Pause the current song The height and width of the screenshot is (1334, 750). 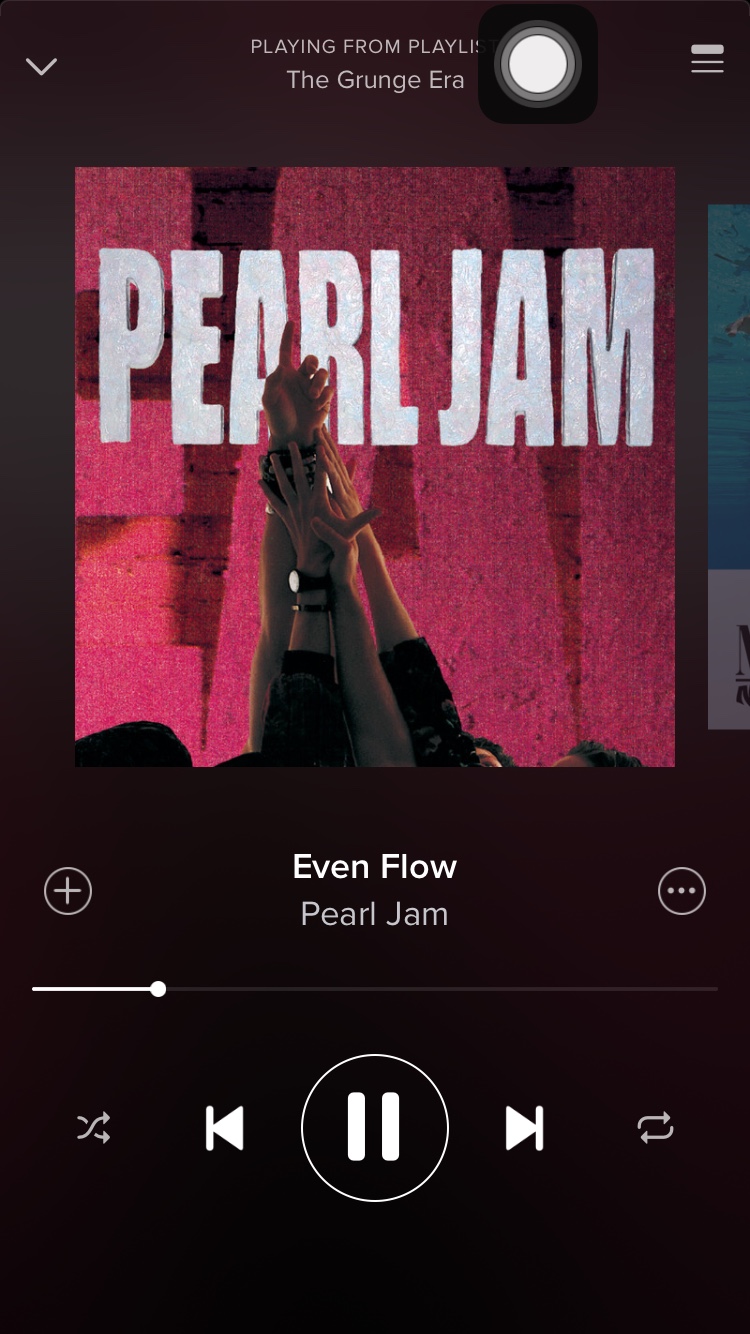(375, 1127)
